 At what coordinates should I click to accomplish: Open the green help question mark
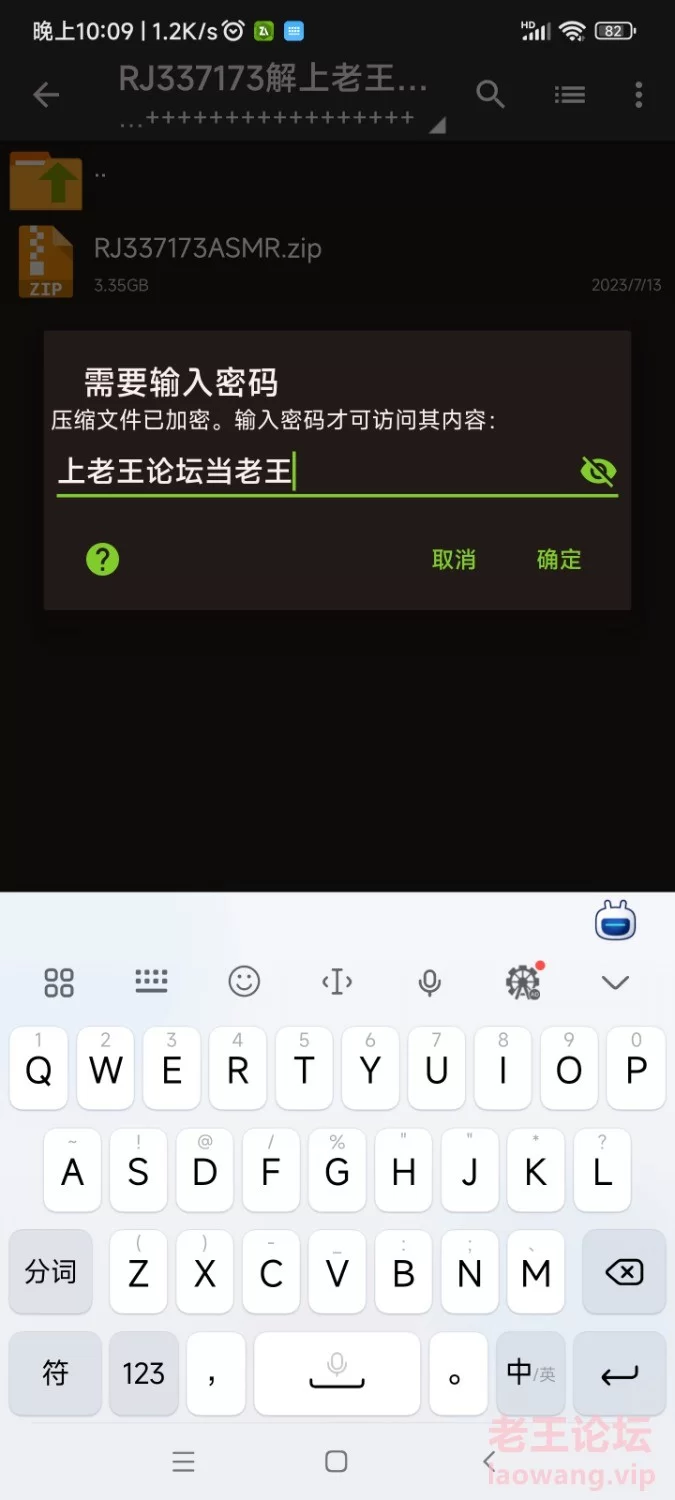(x=102, y=559)
